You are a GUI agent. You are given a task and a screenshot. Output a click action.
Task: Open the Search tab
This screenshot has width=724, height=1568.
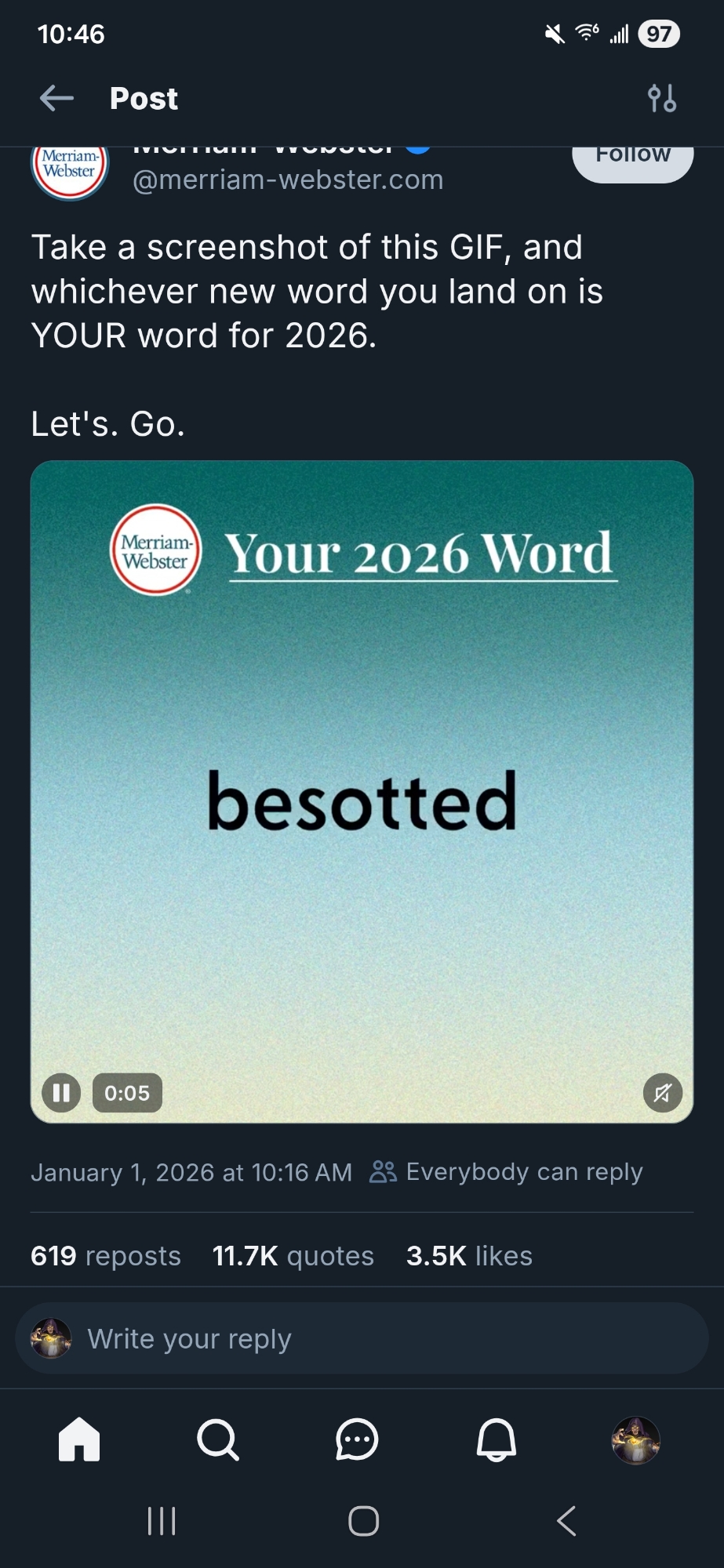[217, 1440]
